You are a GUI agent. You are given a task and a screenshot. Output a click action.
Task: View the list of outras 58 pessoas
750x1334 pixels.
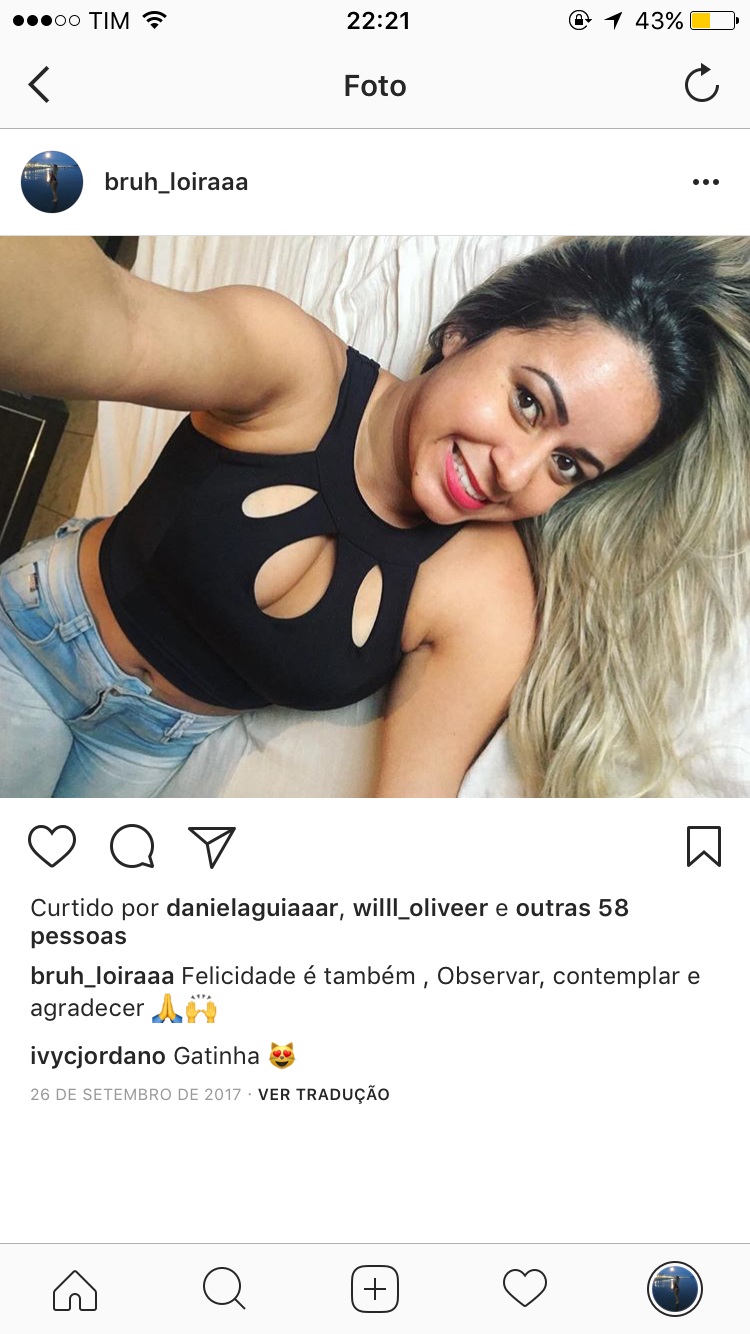tap(572, 908)
